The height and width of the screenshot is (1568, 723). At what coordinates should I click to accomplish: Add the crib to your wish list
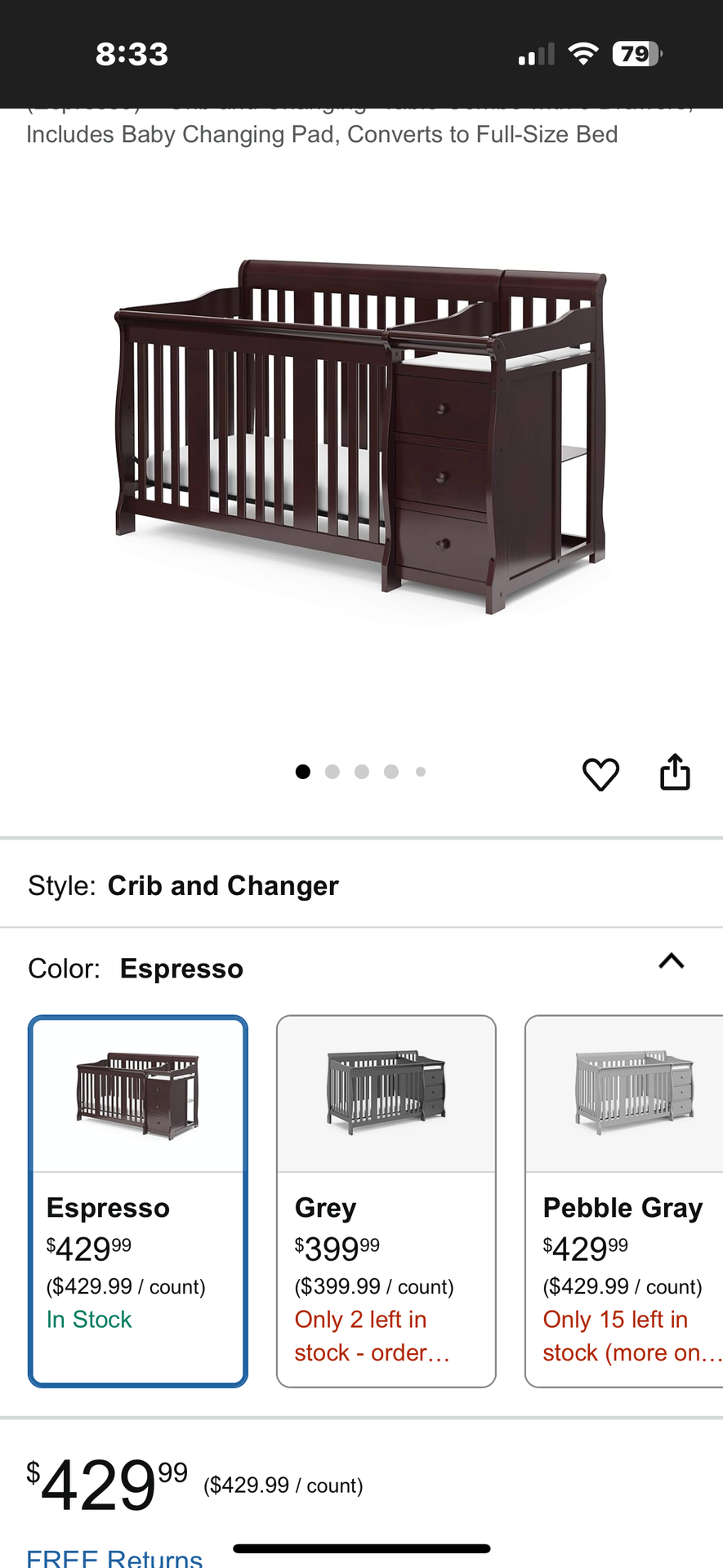click(x=600, y=773)
